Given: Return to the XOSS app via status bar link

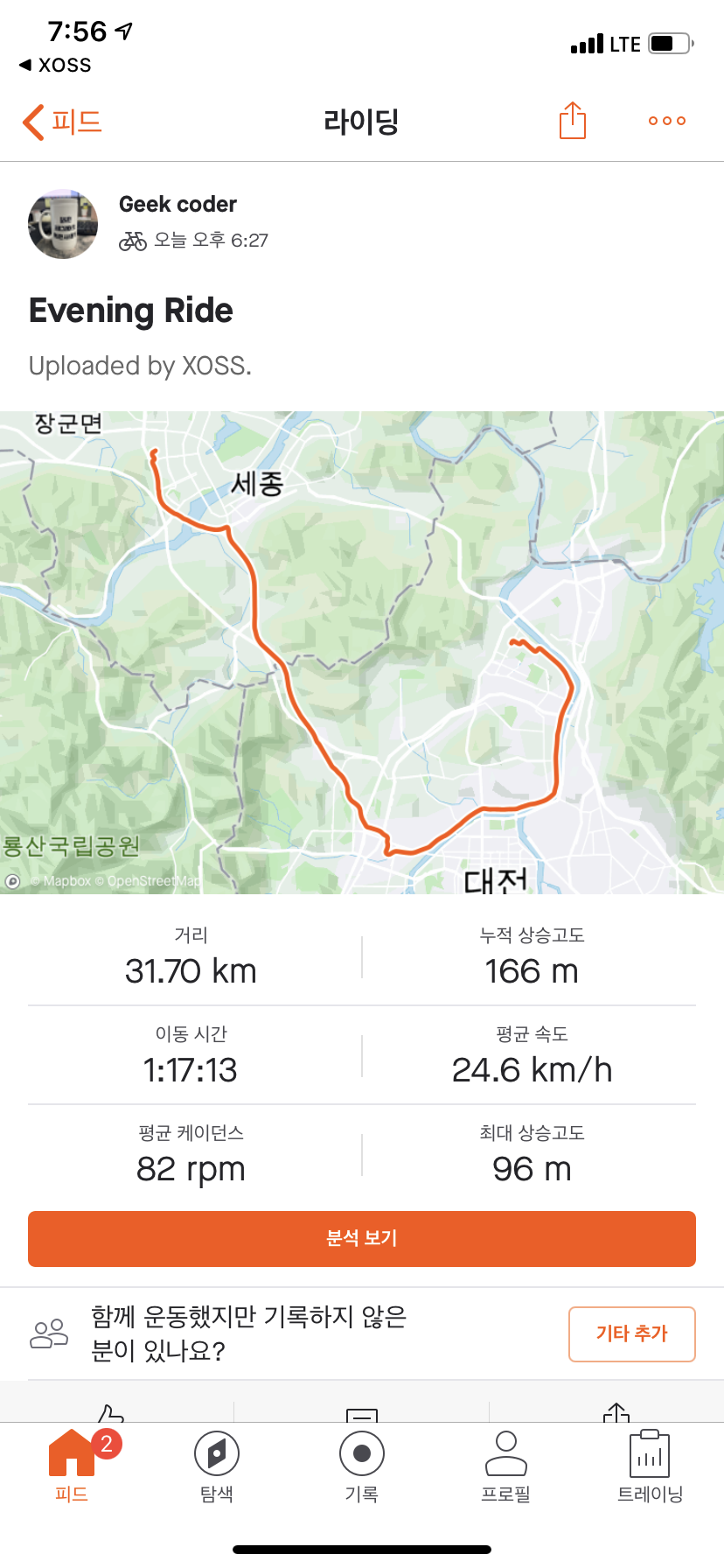Looking at the screenshot, I should [x=55, y=65].
